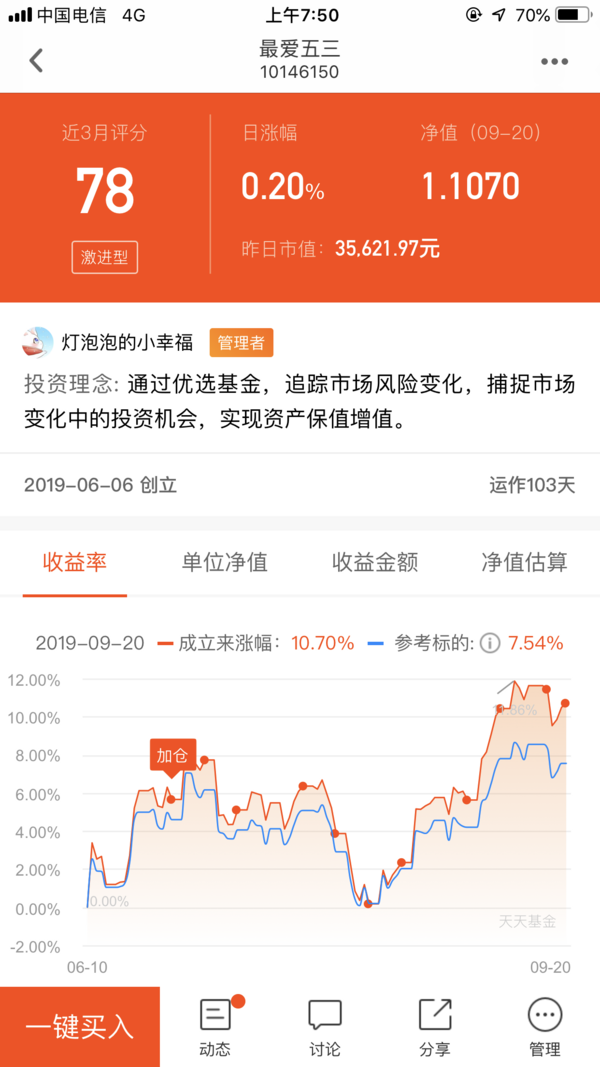The width and height of the screenshot is (600, 1067).
Task: Tap the 激进型 risk type tag
Action: [x=105, y=258]
